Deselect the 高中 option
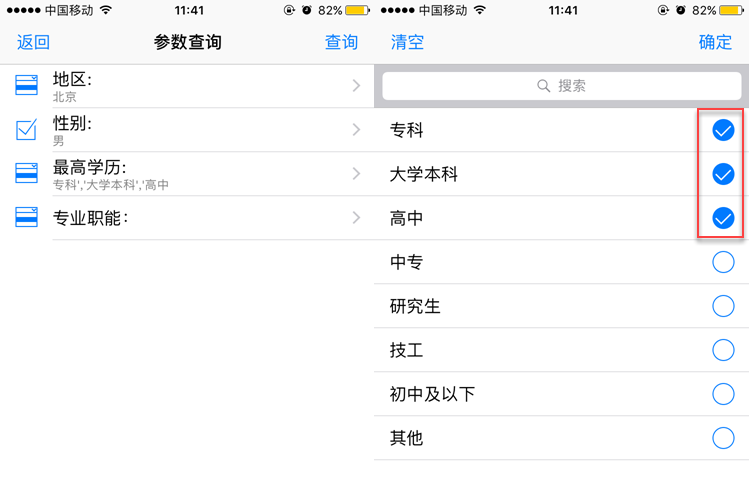This screenshot has height=481, width=749. tap(722, 218)
